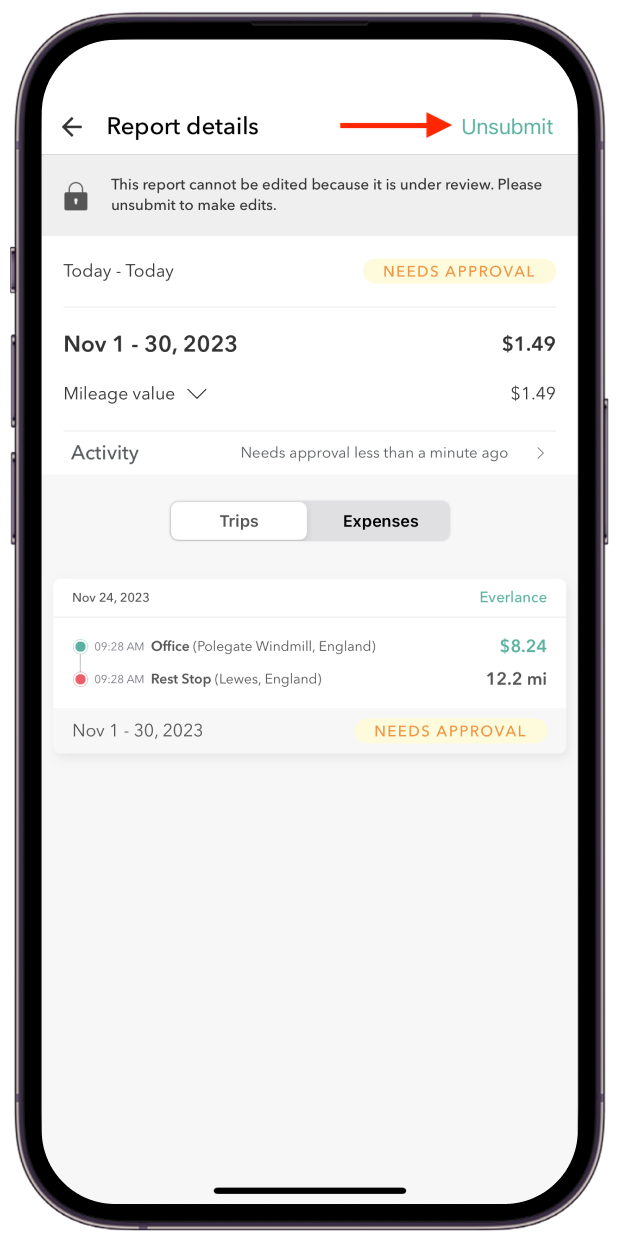The image size is (620, 1247).
Task: Go back from Report details
Action: coord(72,127)
